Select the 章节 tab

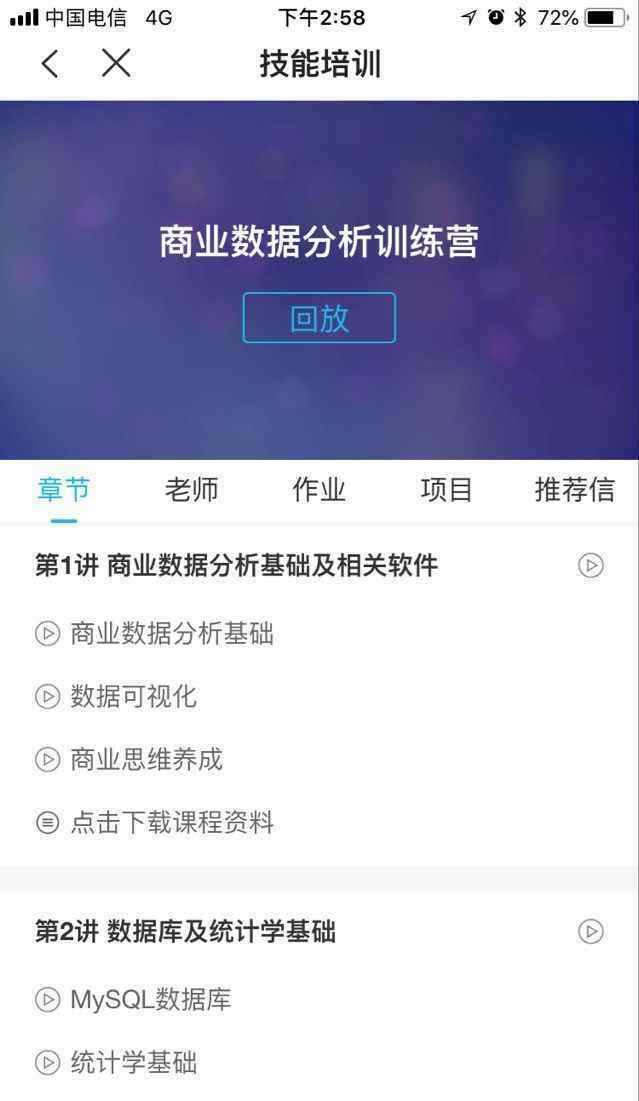point(64,489)
